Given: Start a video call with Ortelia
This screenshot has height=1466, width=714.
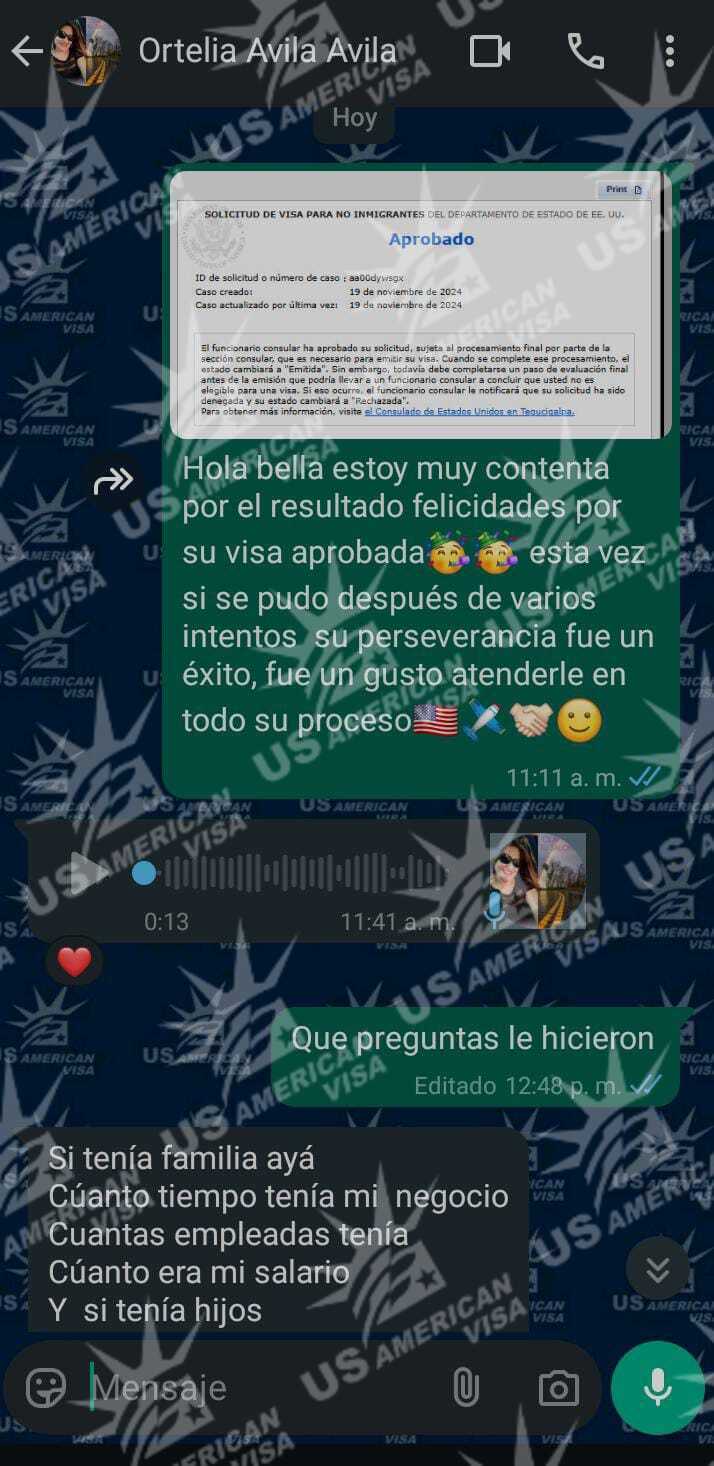Looking at the screenshot, I should tap(490, 52).
